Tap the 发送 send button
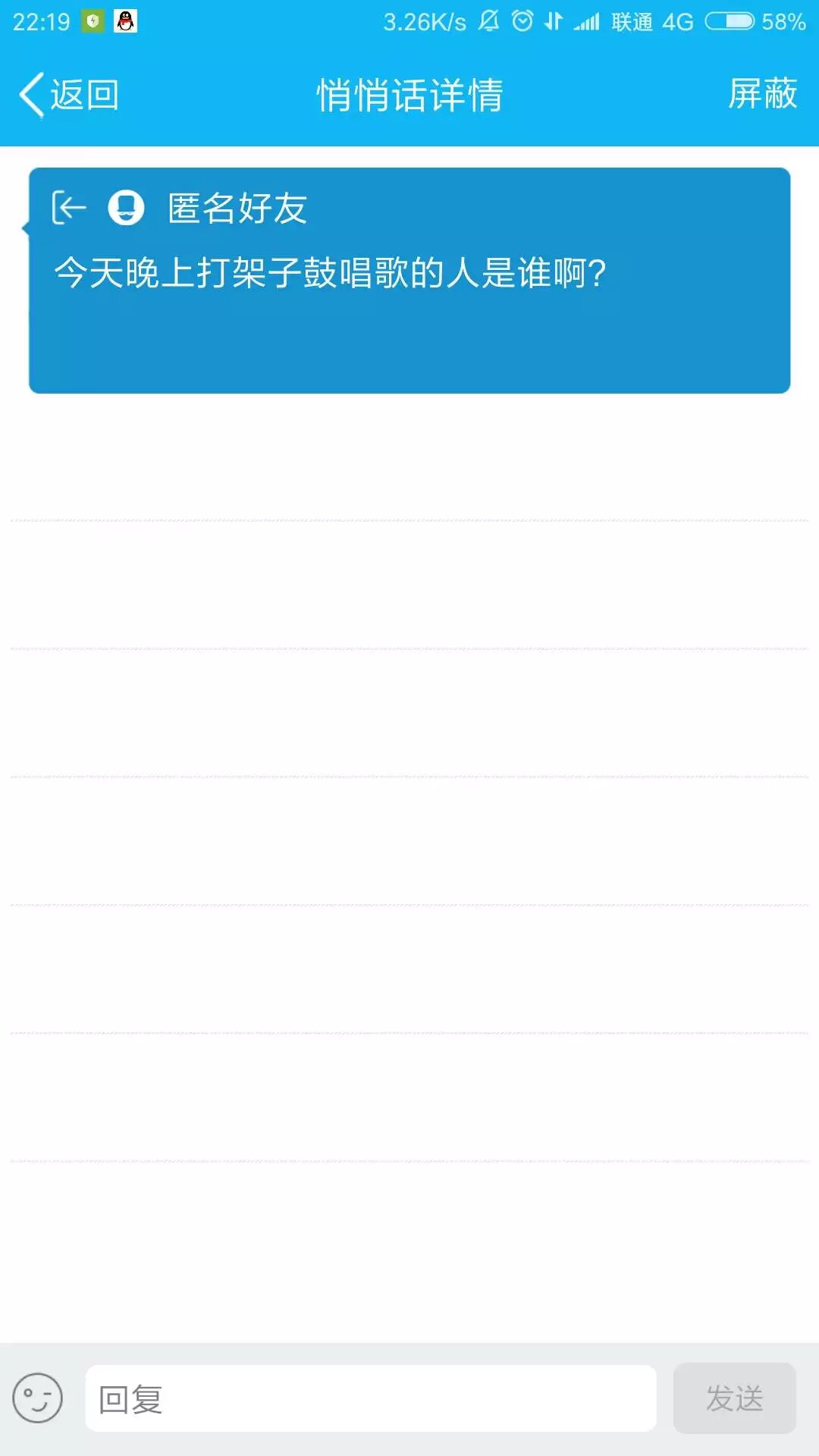 coord(734,1398)
